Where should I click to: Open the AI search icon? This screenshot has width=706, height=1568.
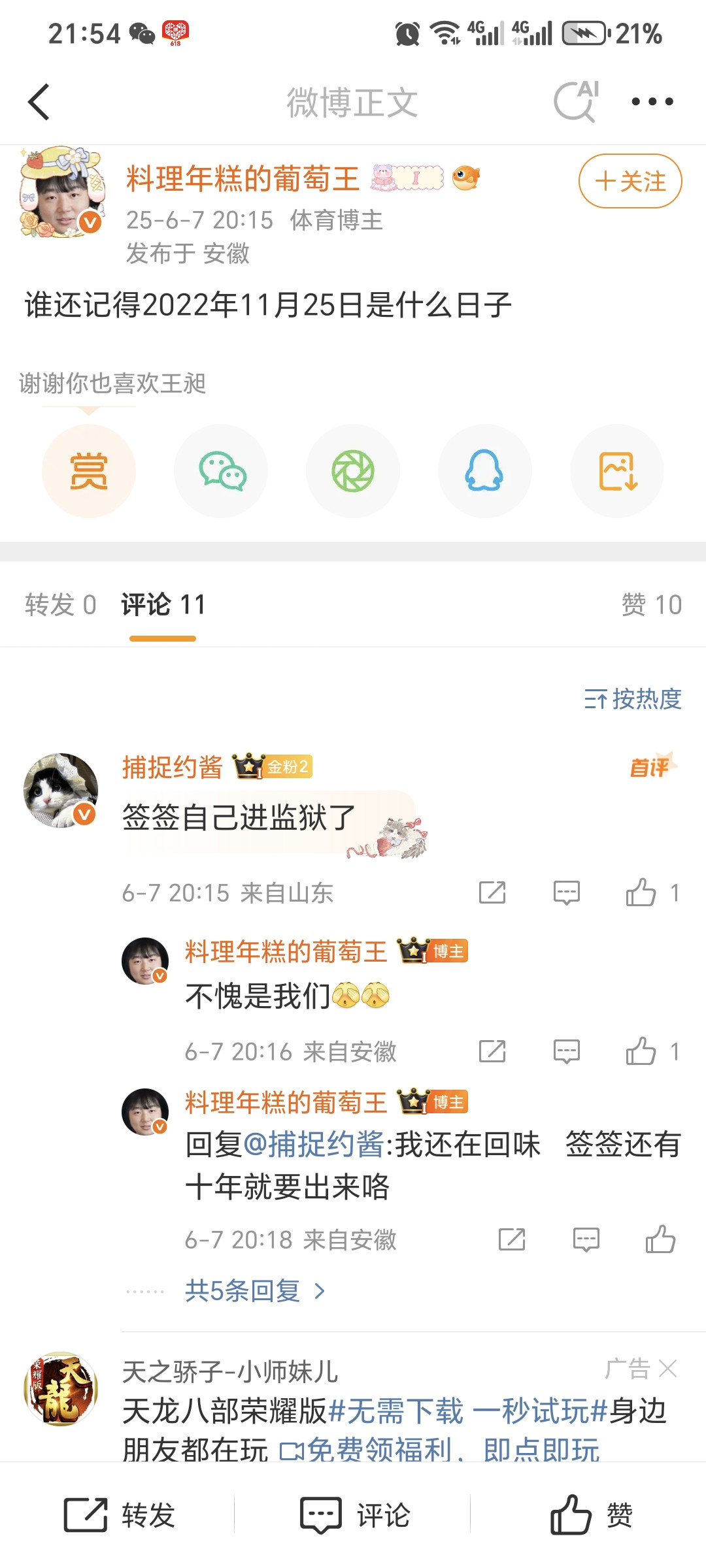(576, 102)
